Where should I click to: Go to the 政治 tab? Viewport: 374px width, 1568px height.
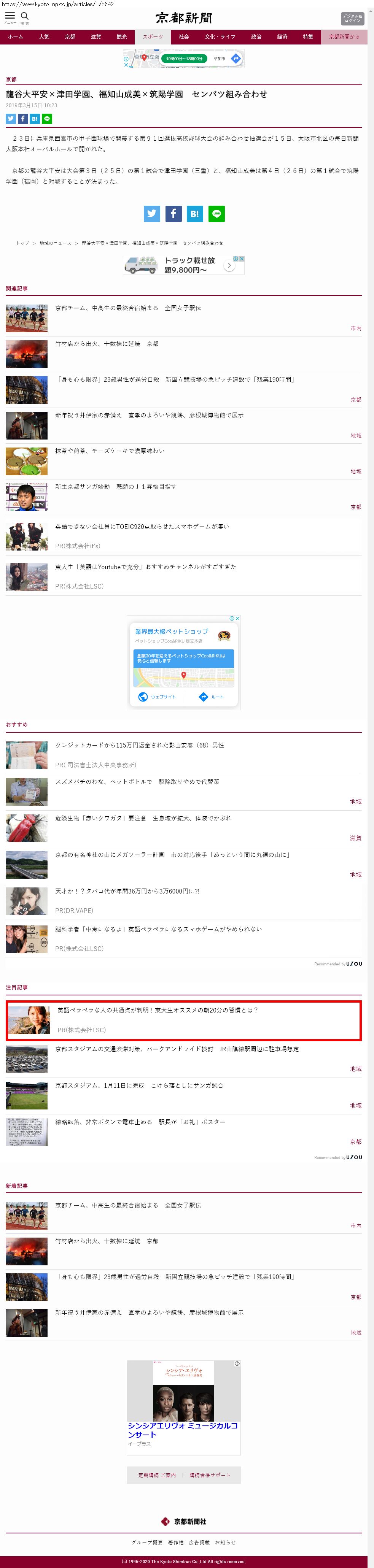click(256, 37)
